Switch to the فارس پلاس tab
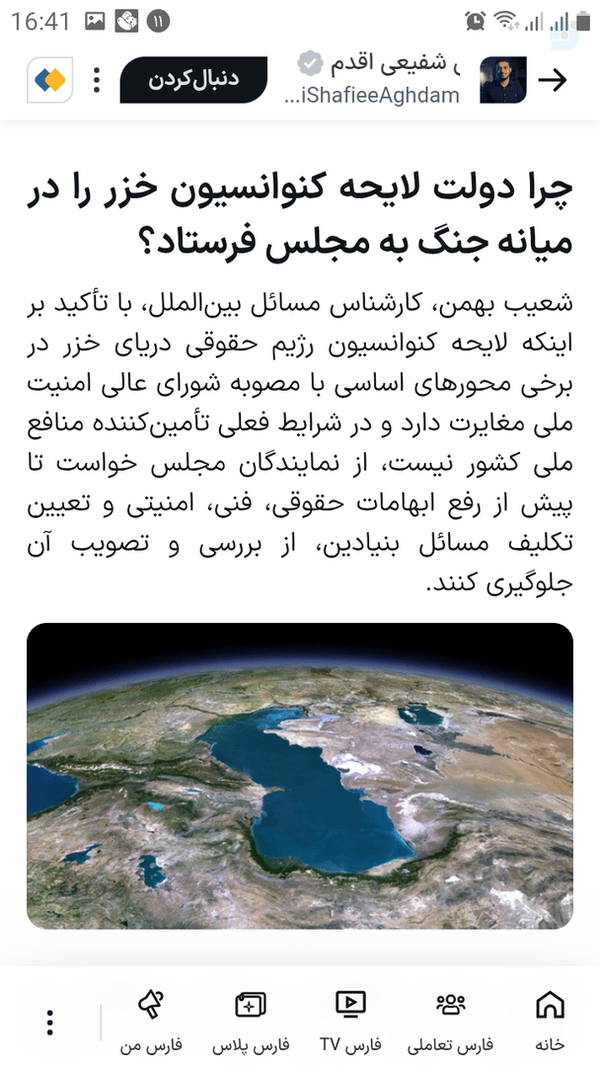Viewport: 600px width, 1066px height. pos(251,1018)
